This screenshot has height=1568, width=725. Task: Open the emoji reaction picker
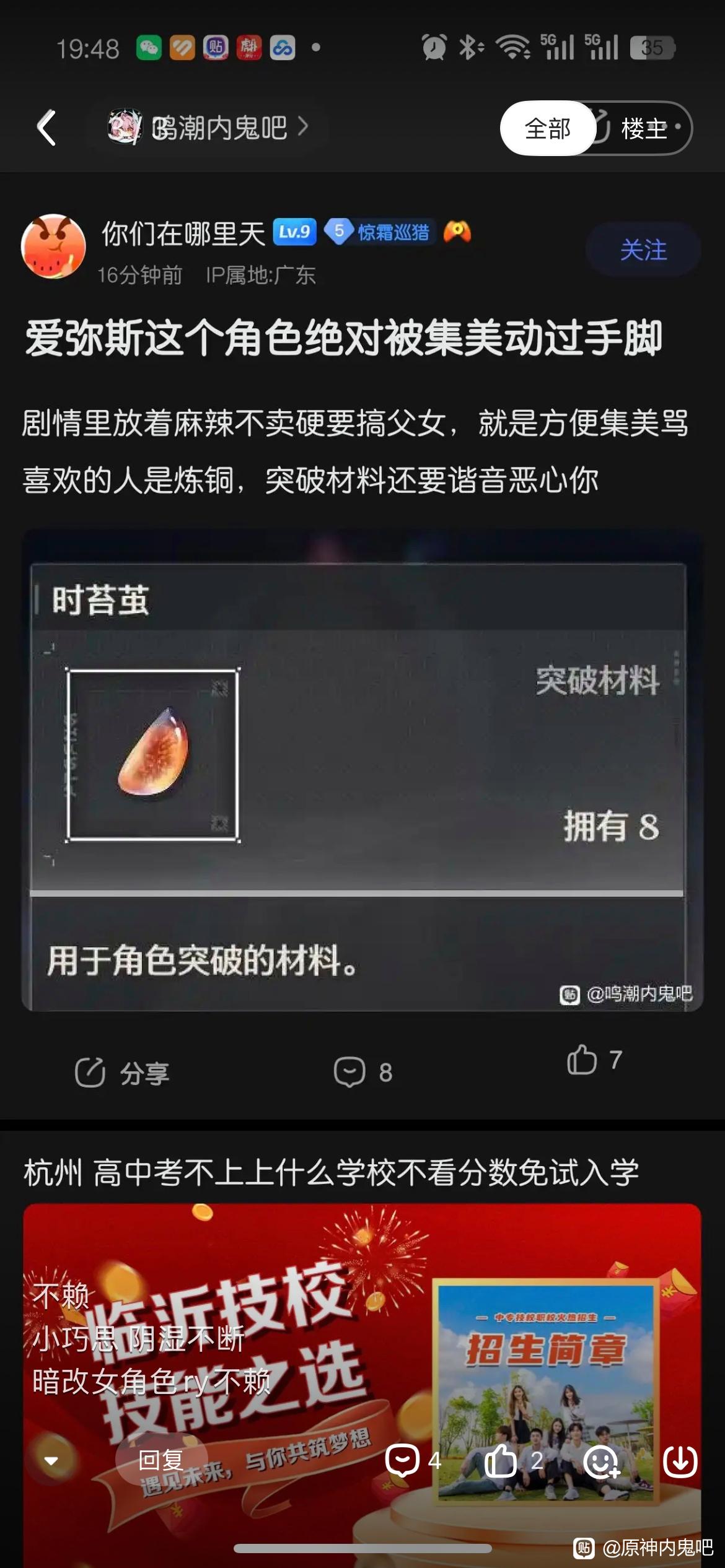coord(600,1461)
